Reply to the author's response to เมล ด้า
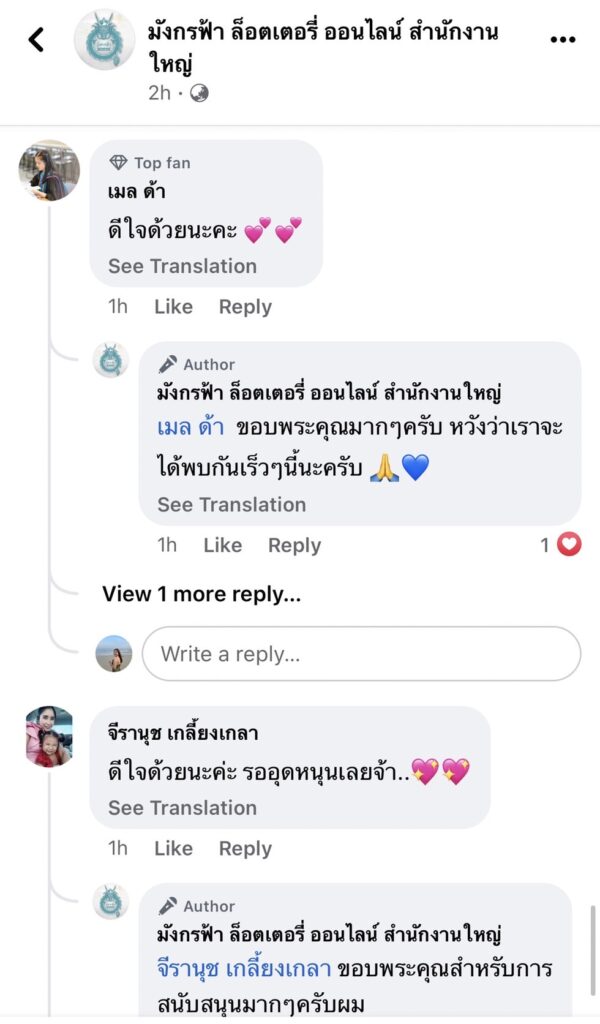 (x=294, y=545)
